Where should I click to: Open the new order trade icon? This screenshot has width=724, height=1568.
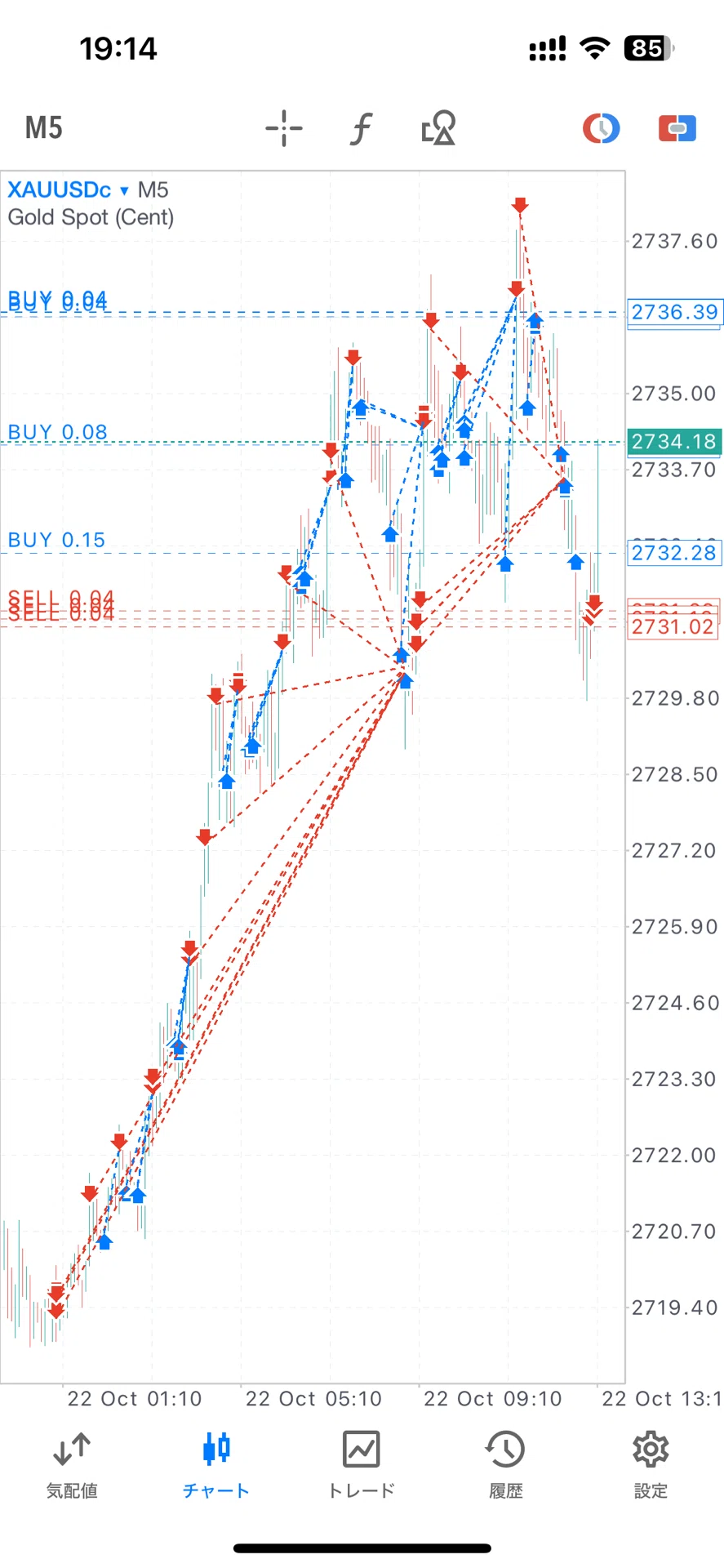pyautogui.click(x=677, y=128)
